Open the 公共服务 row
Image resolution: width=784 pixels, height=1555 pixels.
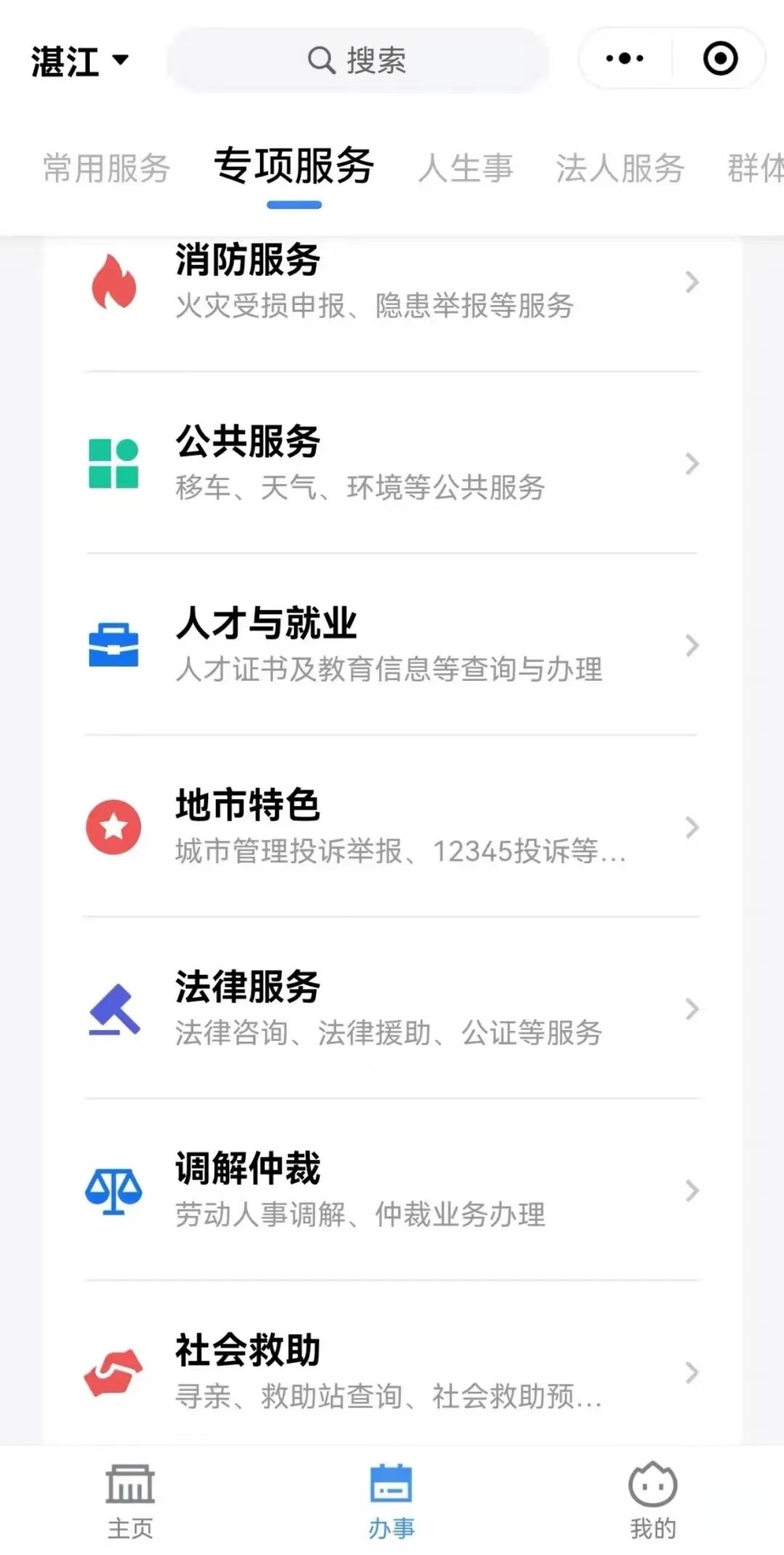point(392,463)
